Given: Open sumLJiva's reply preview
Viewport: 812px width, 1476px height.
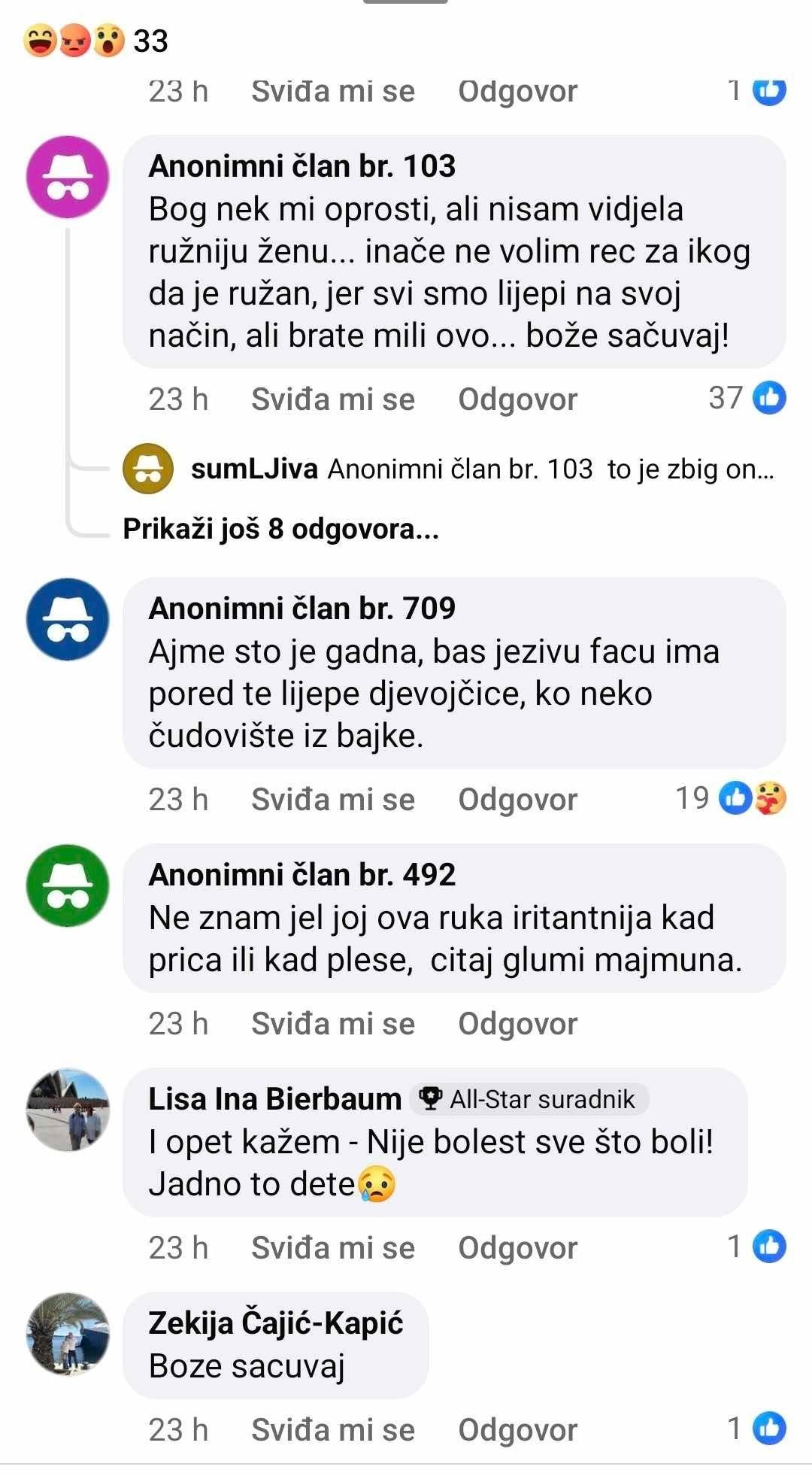Looking at the screenshot, I should [448, 469].
